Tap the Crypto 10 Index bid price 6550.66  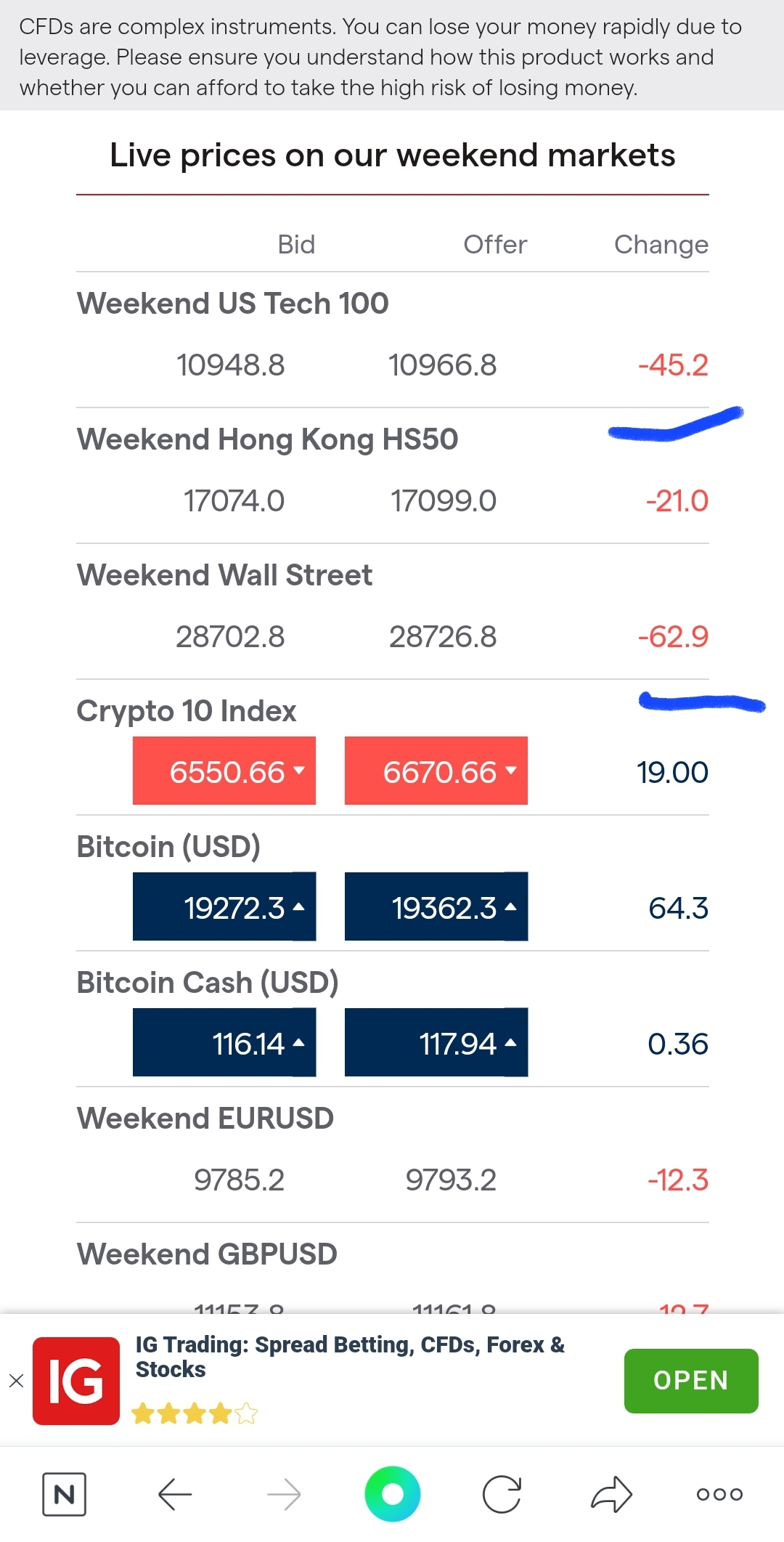pyautogui.click(x=224, y=771)
